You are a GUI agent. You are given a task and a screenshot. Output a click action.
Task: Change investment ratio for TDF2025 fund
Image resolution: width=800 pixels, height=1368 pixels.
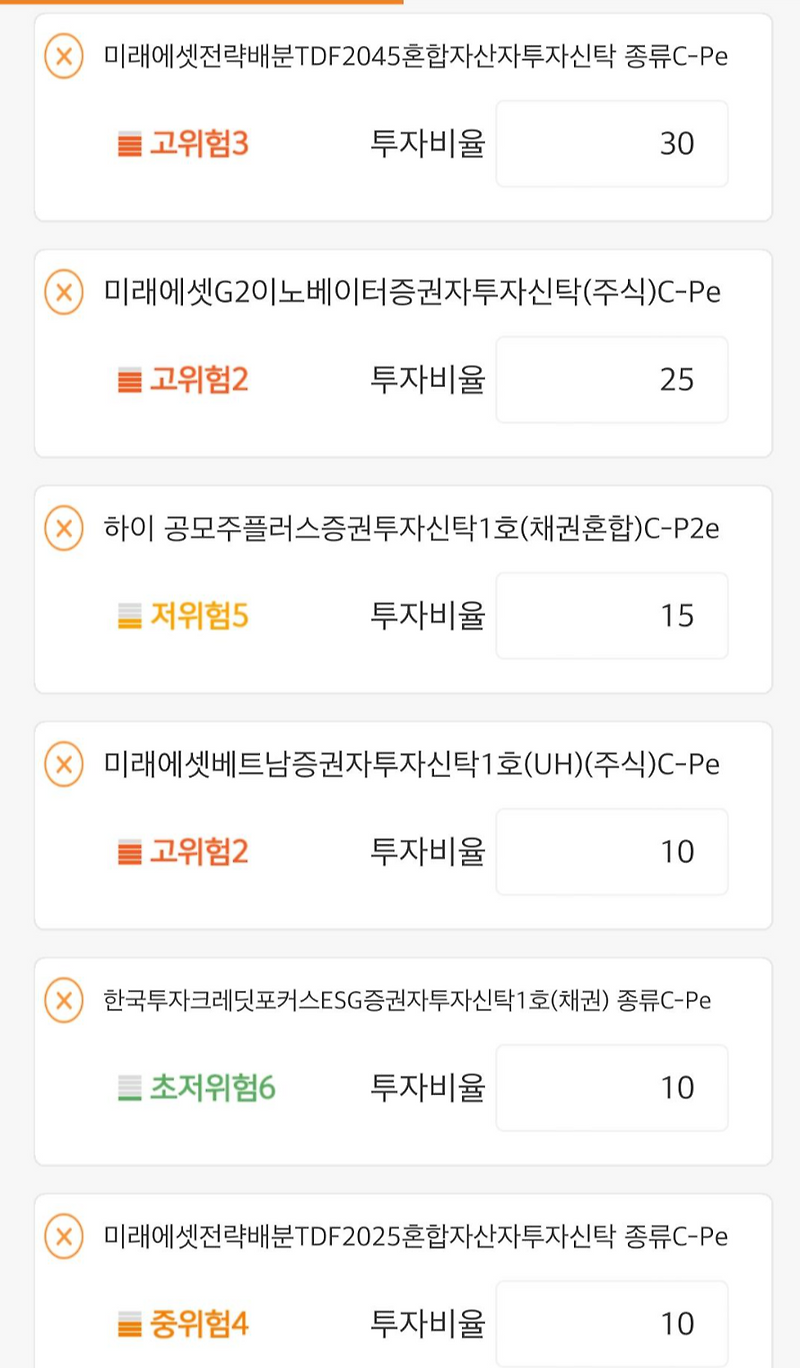612,1324
